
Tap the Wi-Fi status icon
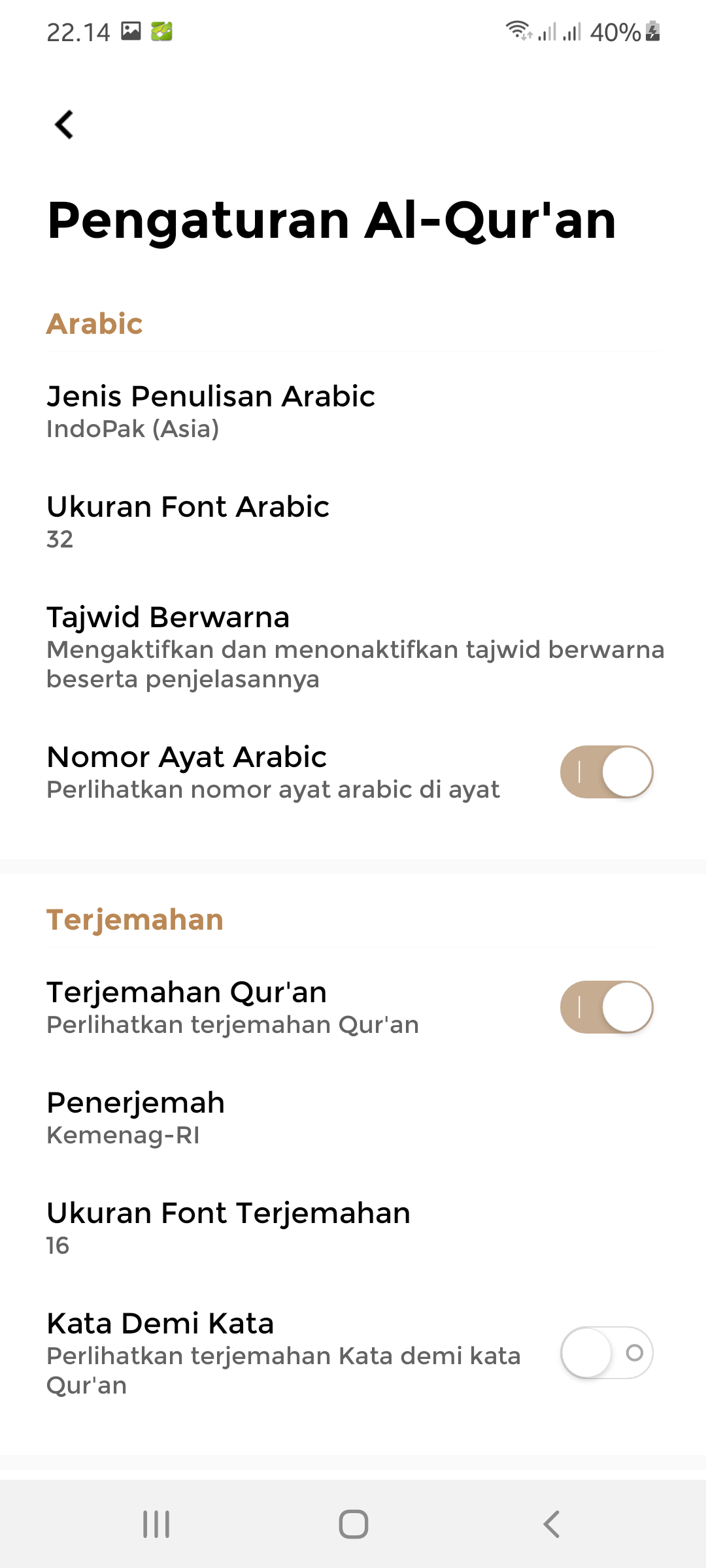pos(518,29)
